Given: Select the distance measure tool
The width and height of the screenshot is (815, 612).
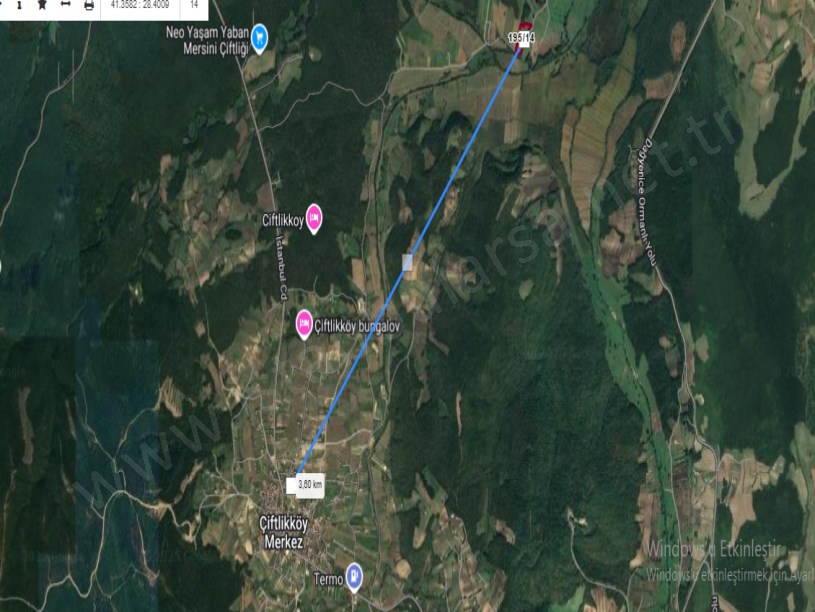Looking at the screenshot, I should (65, 5).
